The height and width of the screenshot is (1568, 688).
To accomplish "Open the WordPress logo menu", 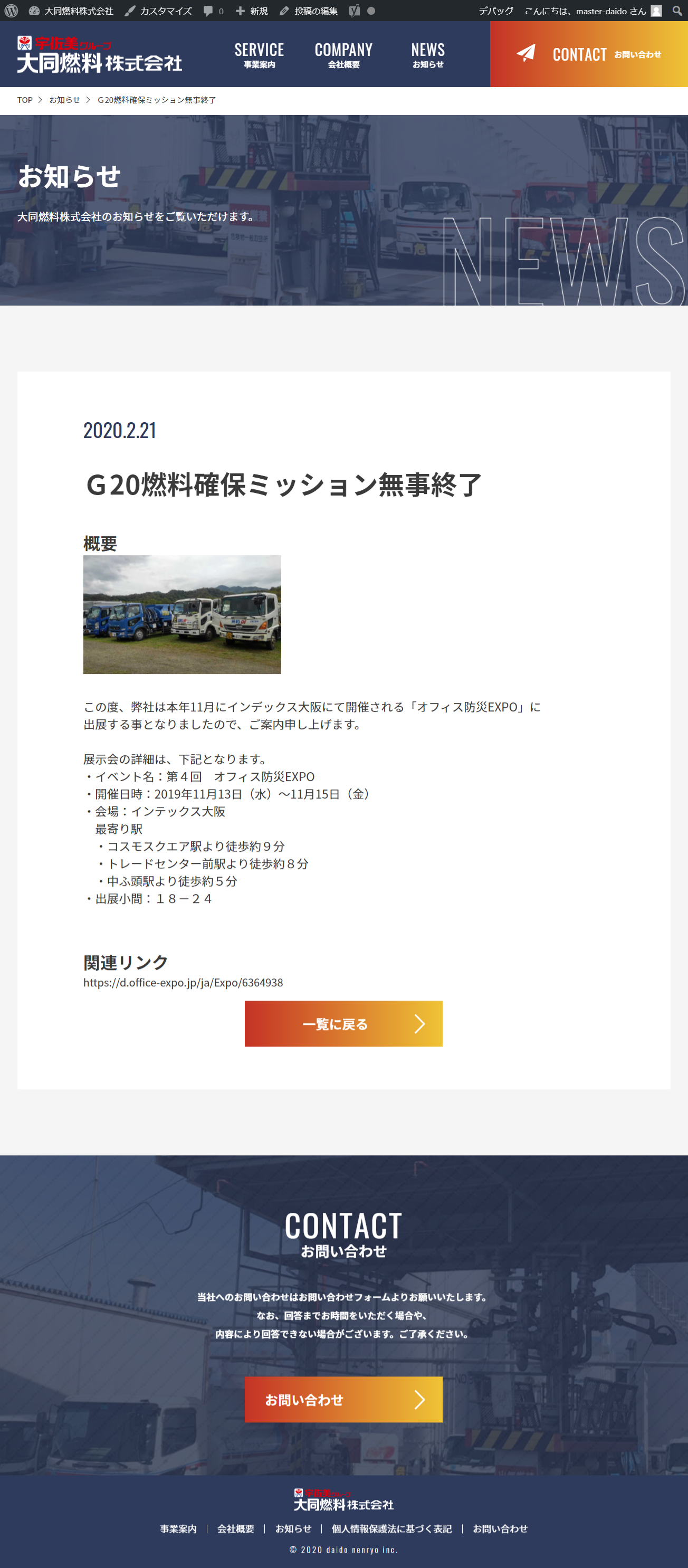I will click(11, 11).
